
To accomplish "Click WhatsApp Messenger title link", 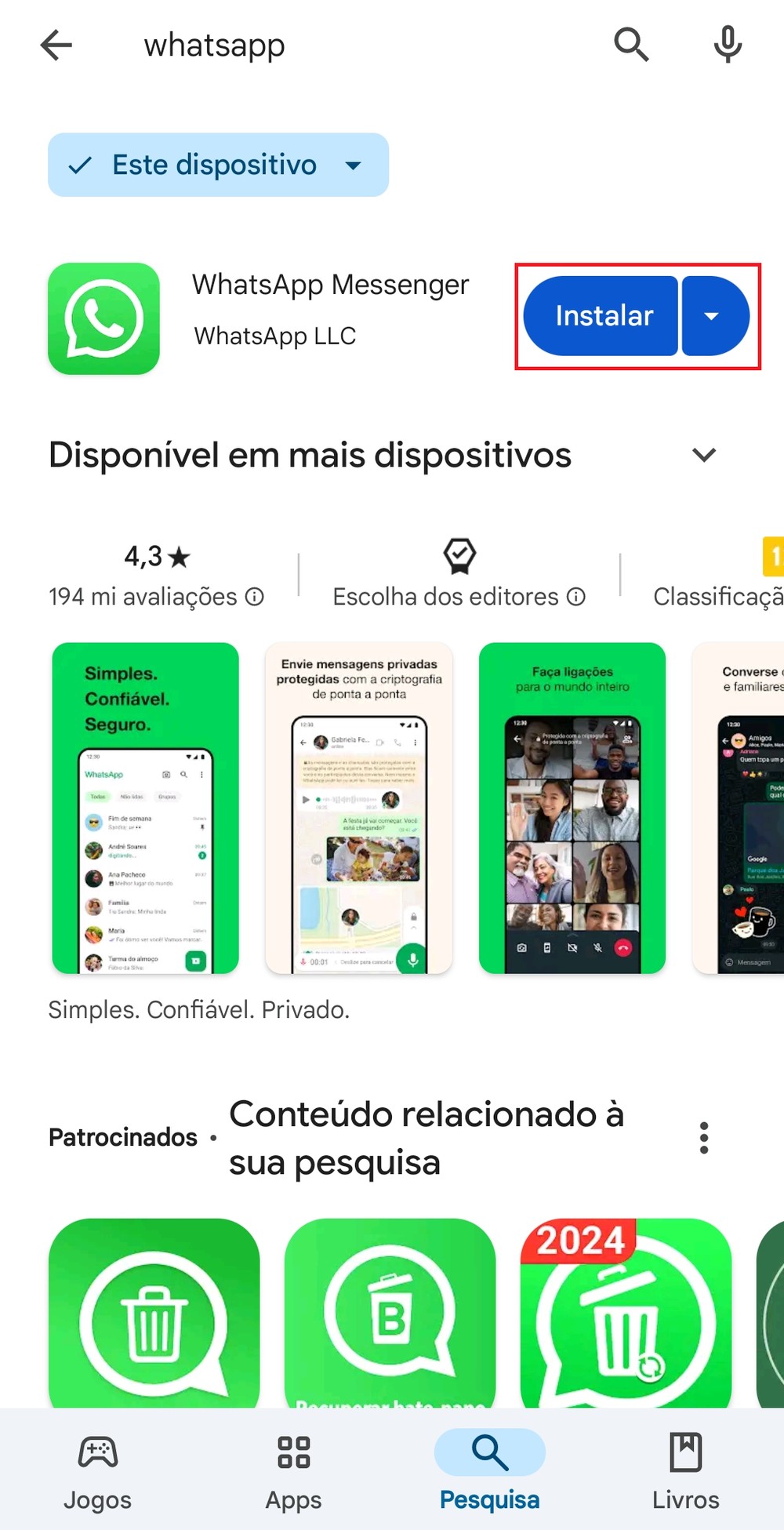I will [331, 284].
